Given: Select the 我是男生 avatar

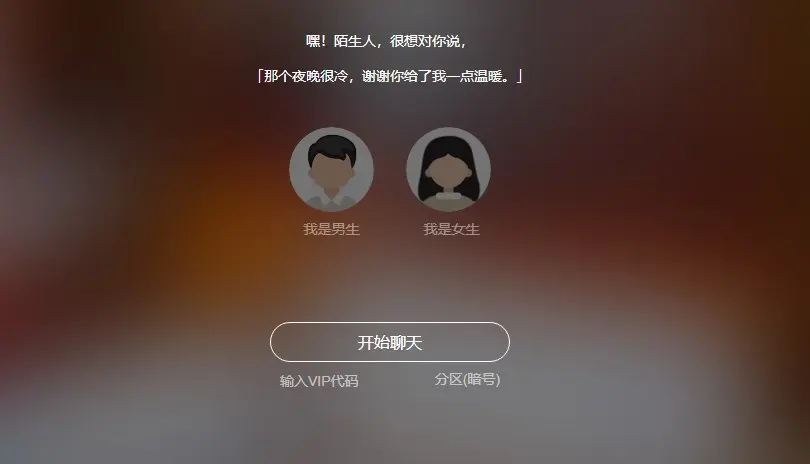Looking at the screenshot, I should 331,169.
